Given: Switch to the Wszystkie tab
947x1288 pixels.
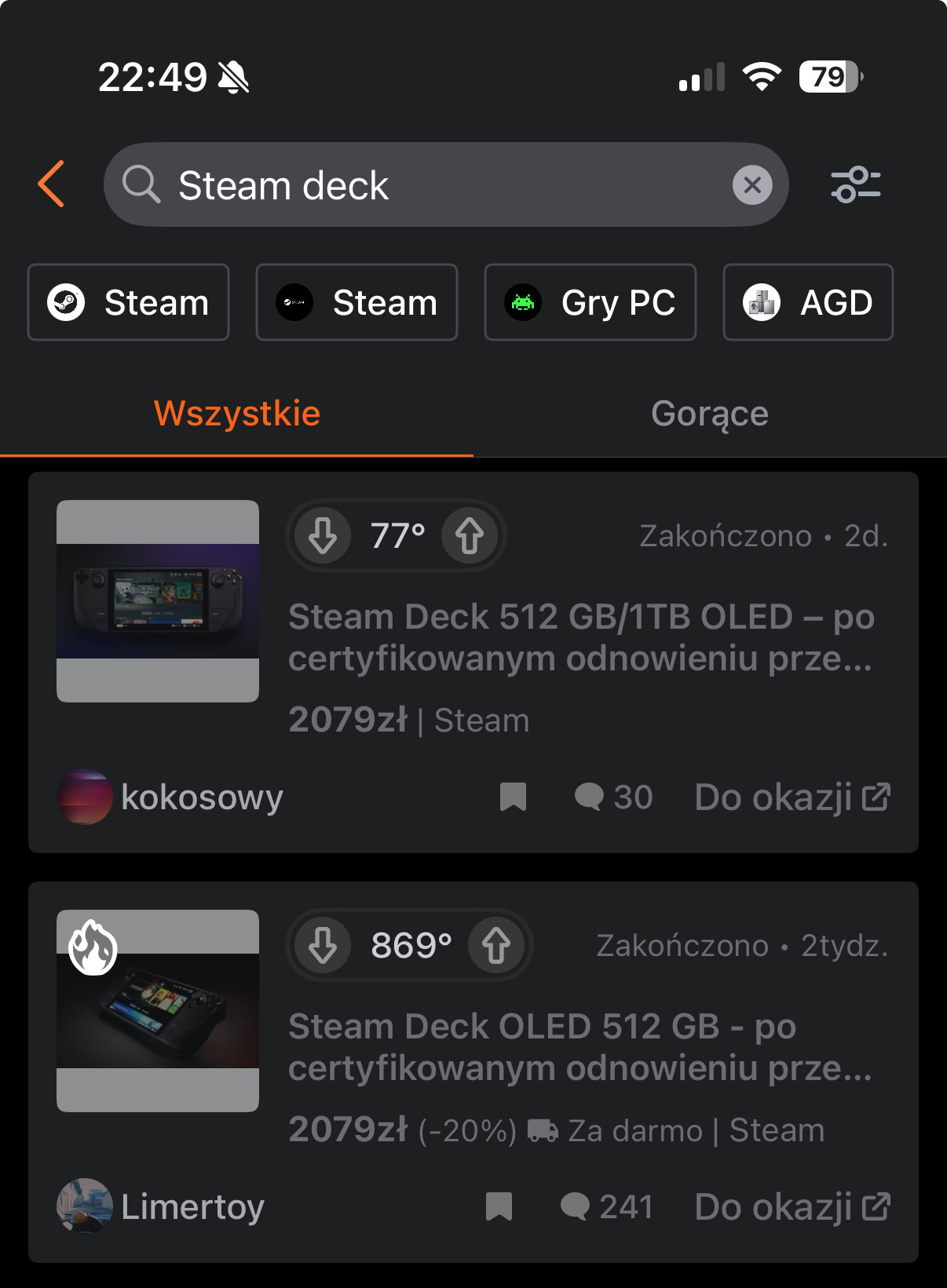Looking at the screenshot, I should pyautogui.click(x=237, y=414).
